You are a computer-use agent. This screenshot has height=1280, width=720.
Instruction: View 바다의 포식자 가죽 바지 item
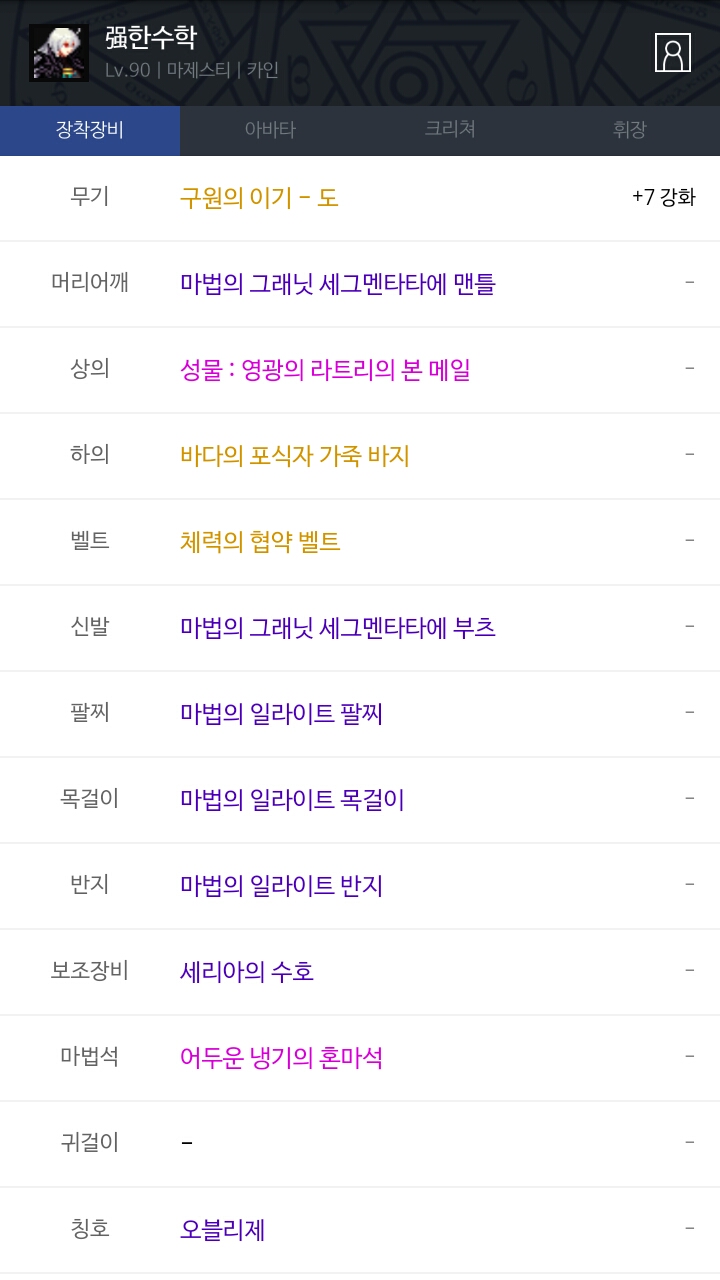pyautogui.click(x=295, y=456)
